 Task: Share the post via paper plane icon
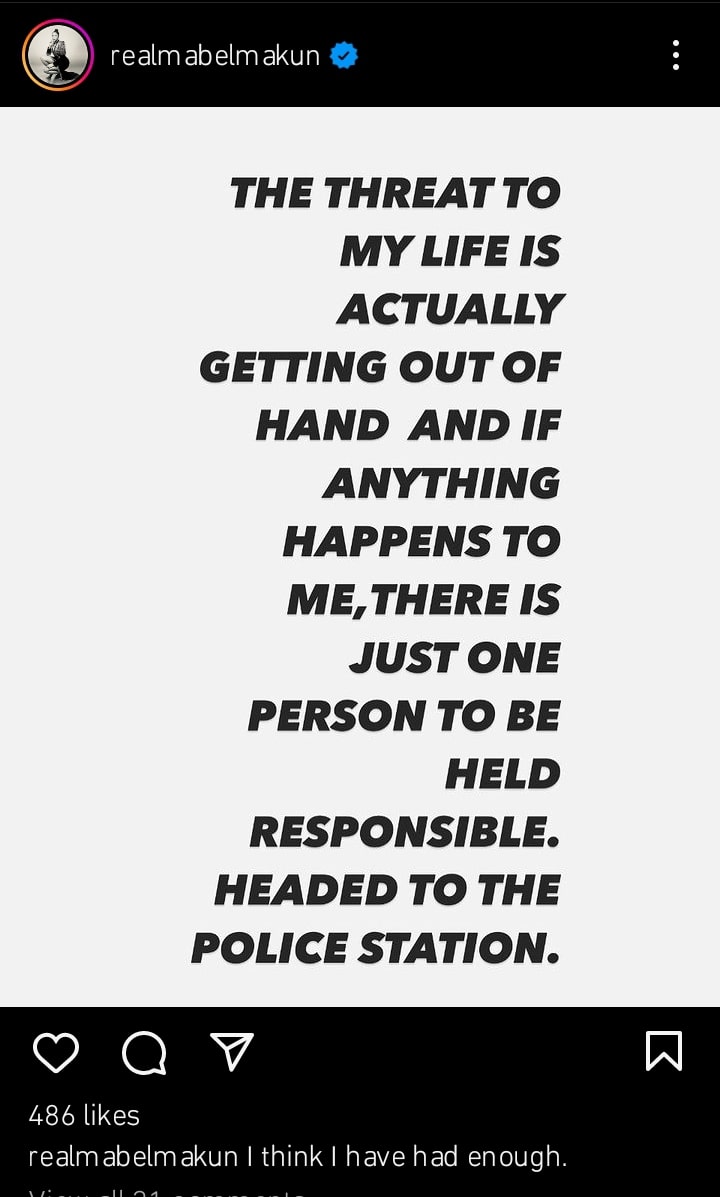coord(232,1051)
